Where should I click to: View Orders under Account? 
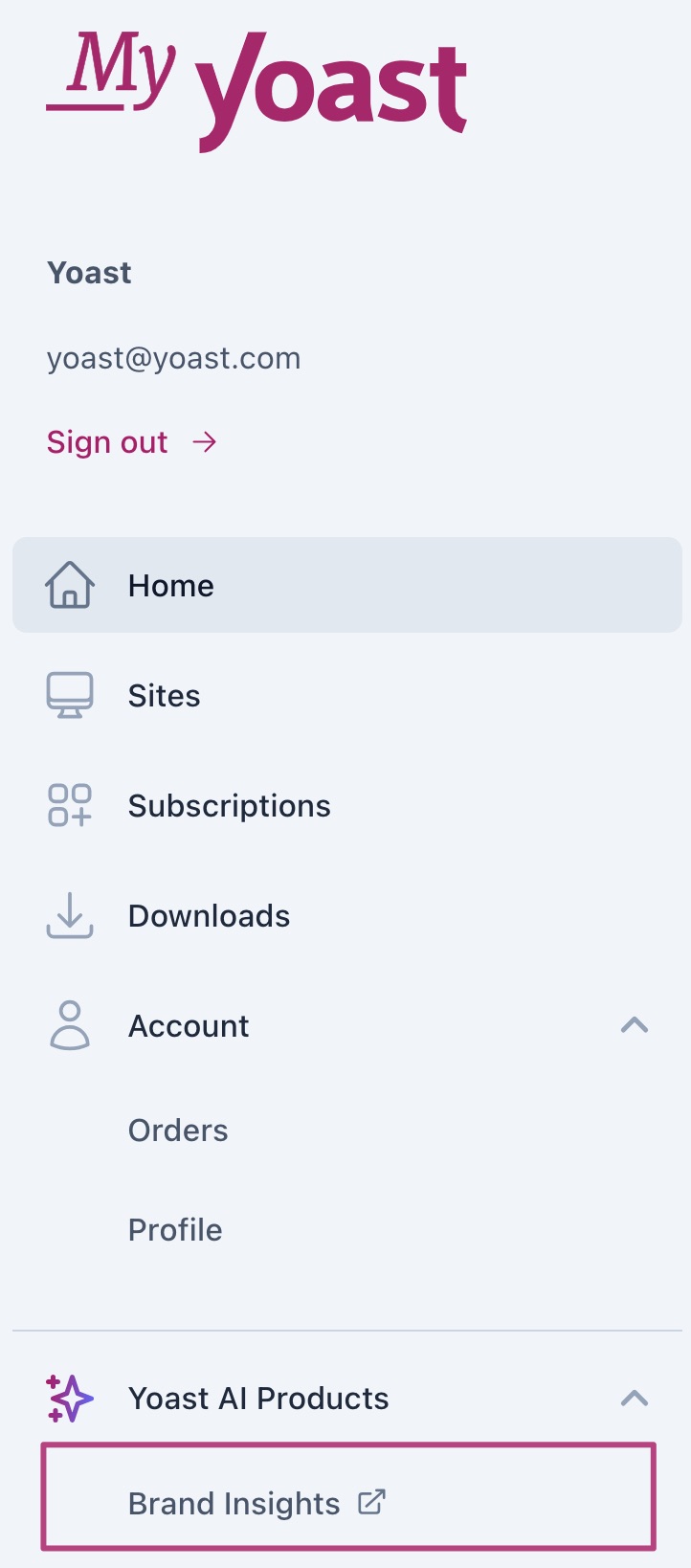tap(178, 1131)
